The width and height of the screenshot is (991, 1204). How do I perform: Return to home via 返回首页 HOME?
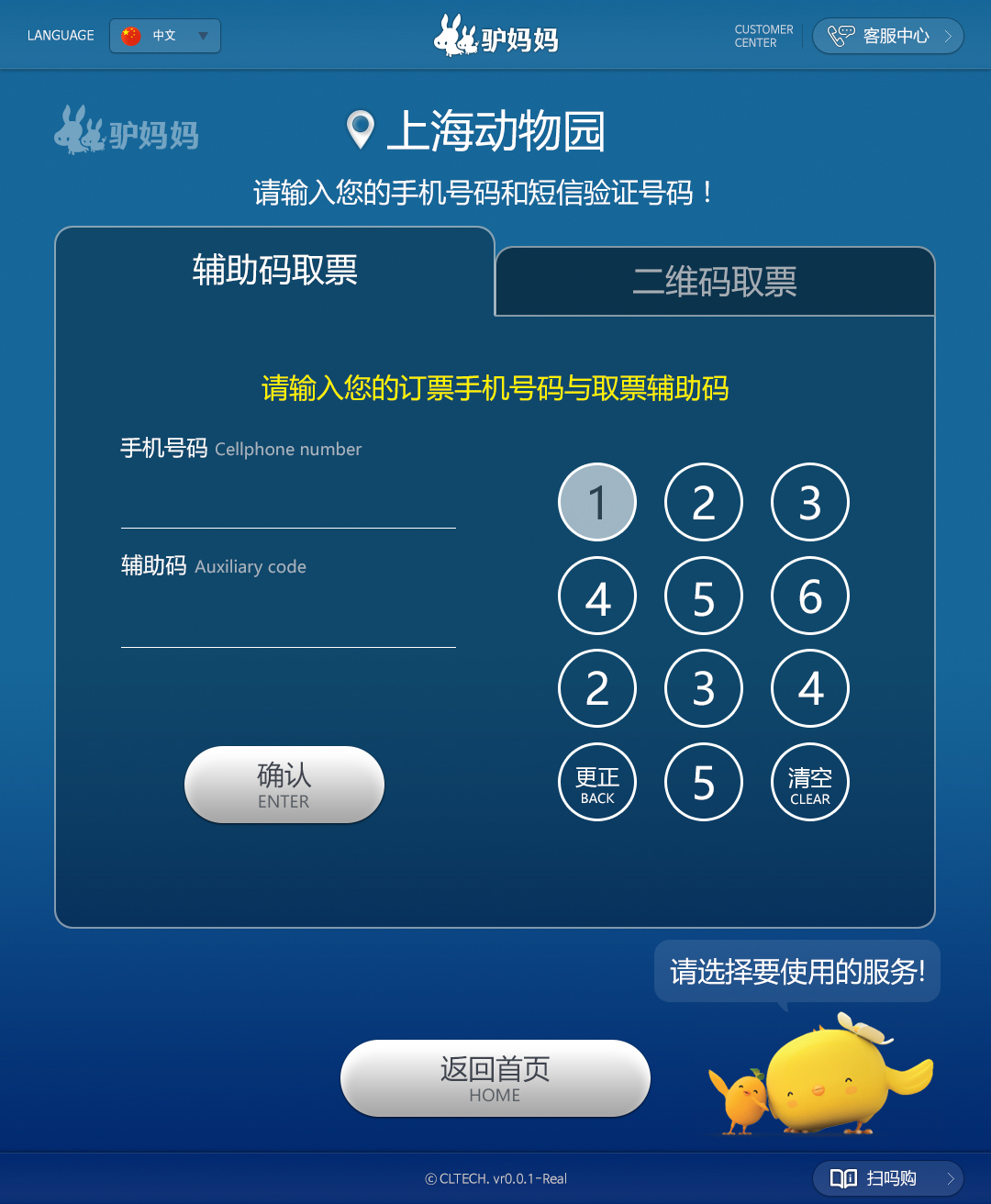tap(495, 1078)
